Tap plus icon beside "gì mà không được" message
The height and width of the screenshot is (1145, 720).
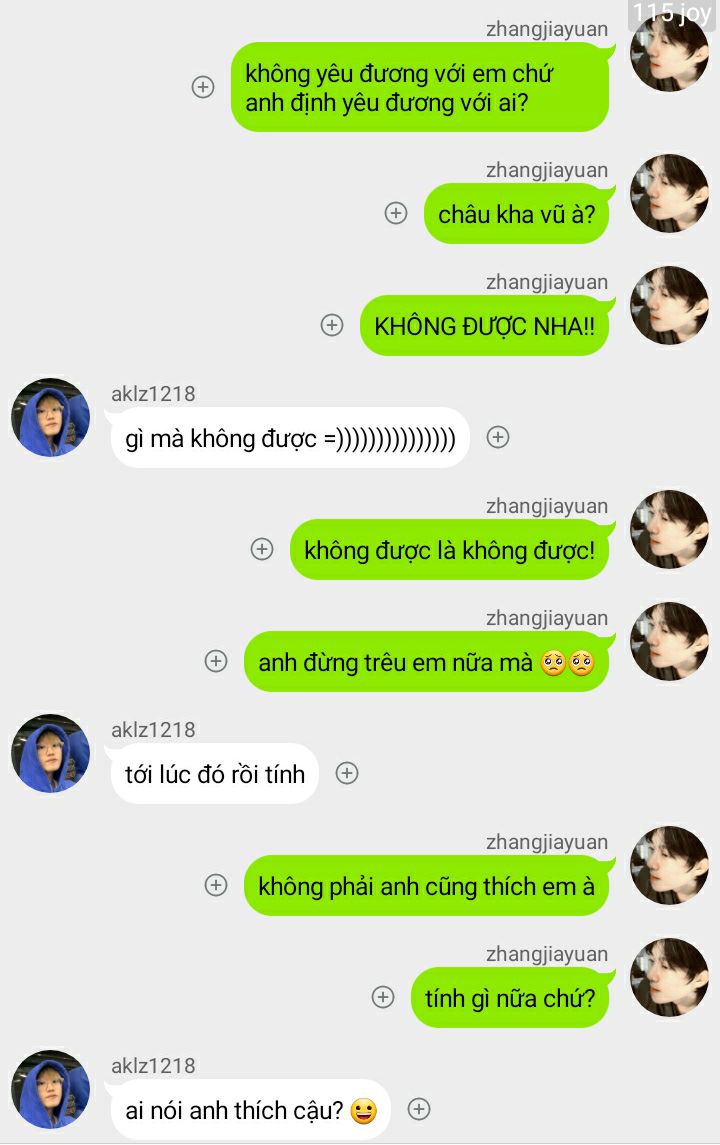498,437
